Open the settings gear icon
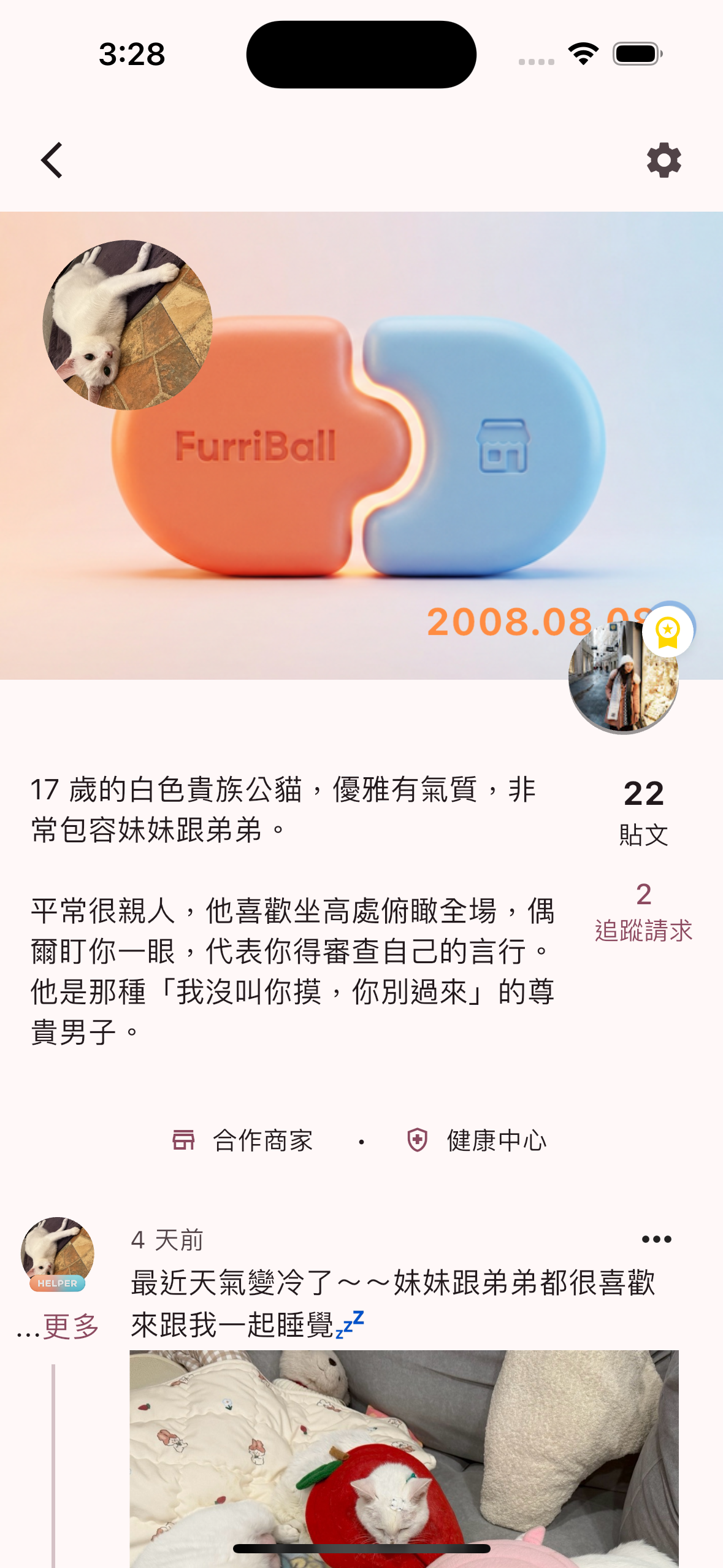723x1568 pixels. click(664, 161)
